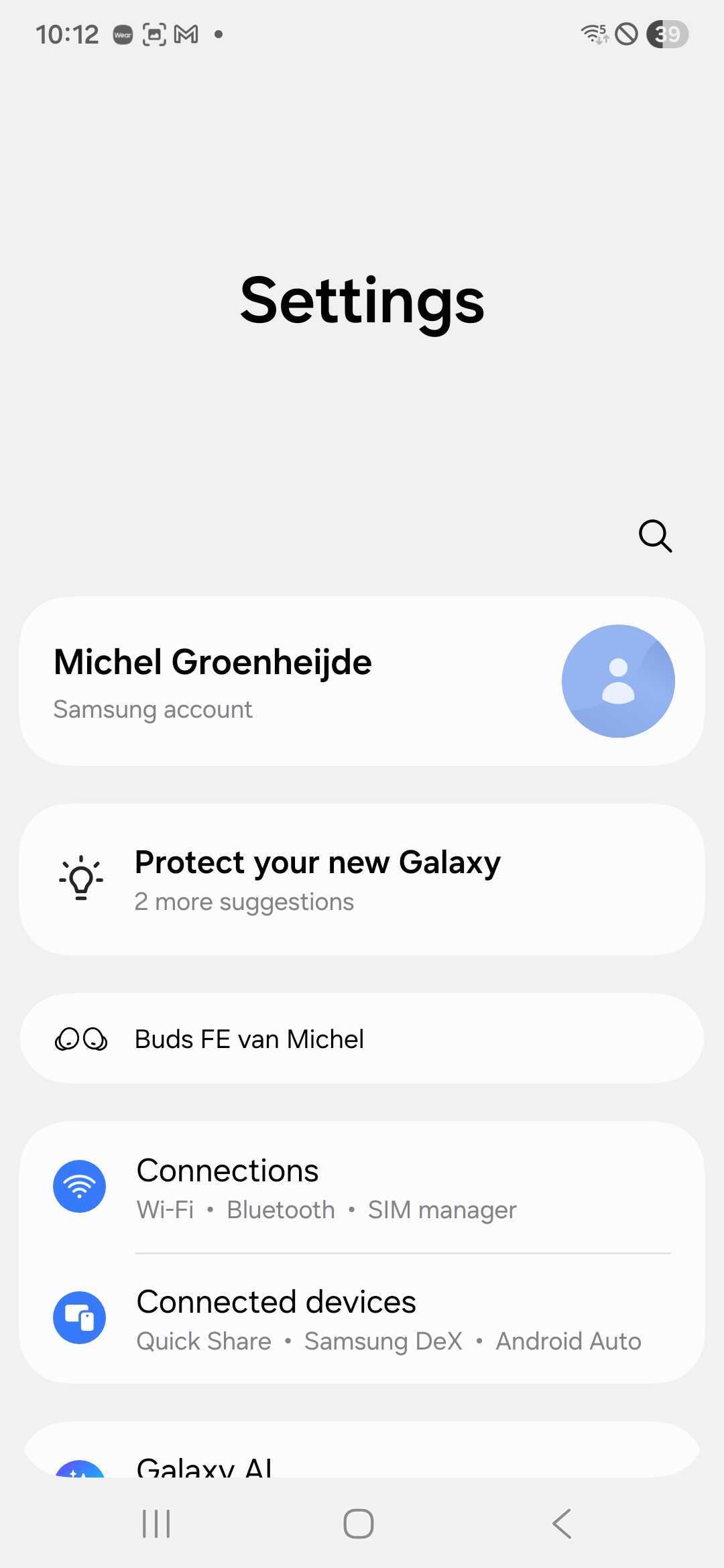Image resolution: width=724 pixels, height=1568 pixels.
Task: Go back with the navigation bar
Action: click(x=562, y=1524)
